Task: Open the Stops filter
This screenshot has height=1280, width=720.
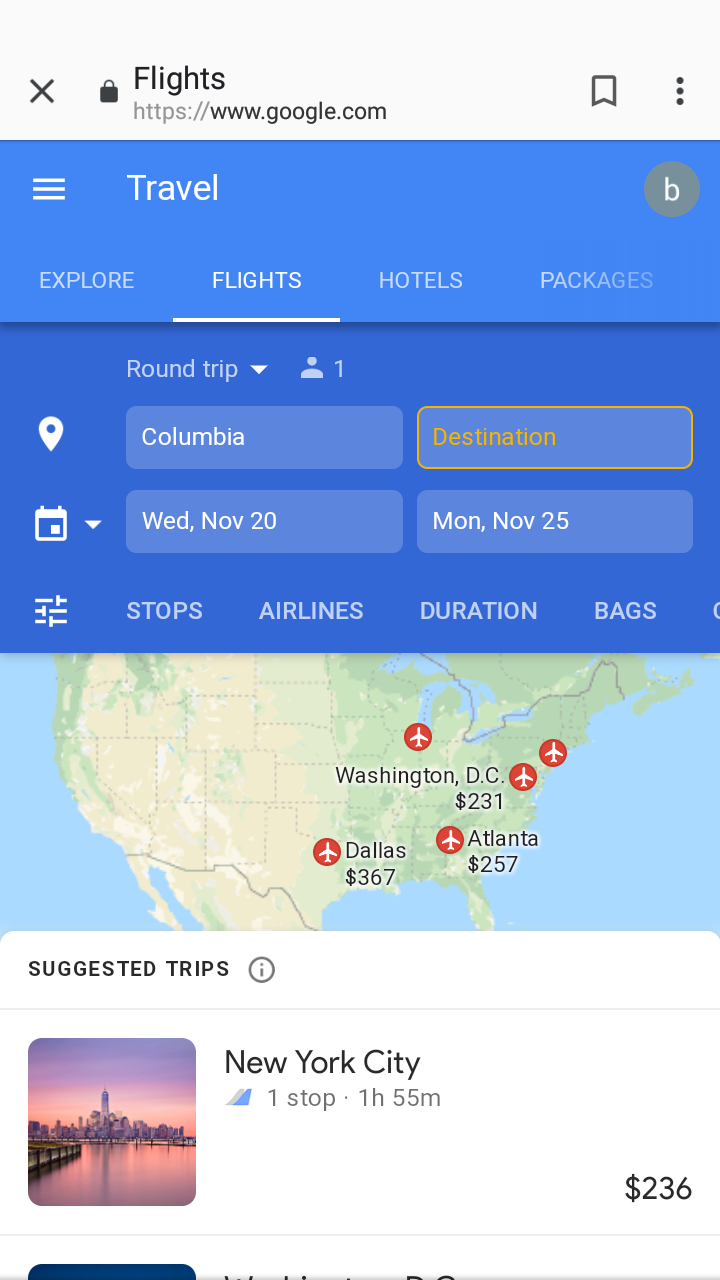Action: [164, 611]
